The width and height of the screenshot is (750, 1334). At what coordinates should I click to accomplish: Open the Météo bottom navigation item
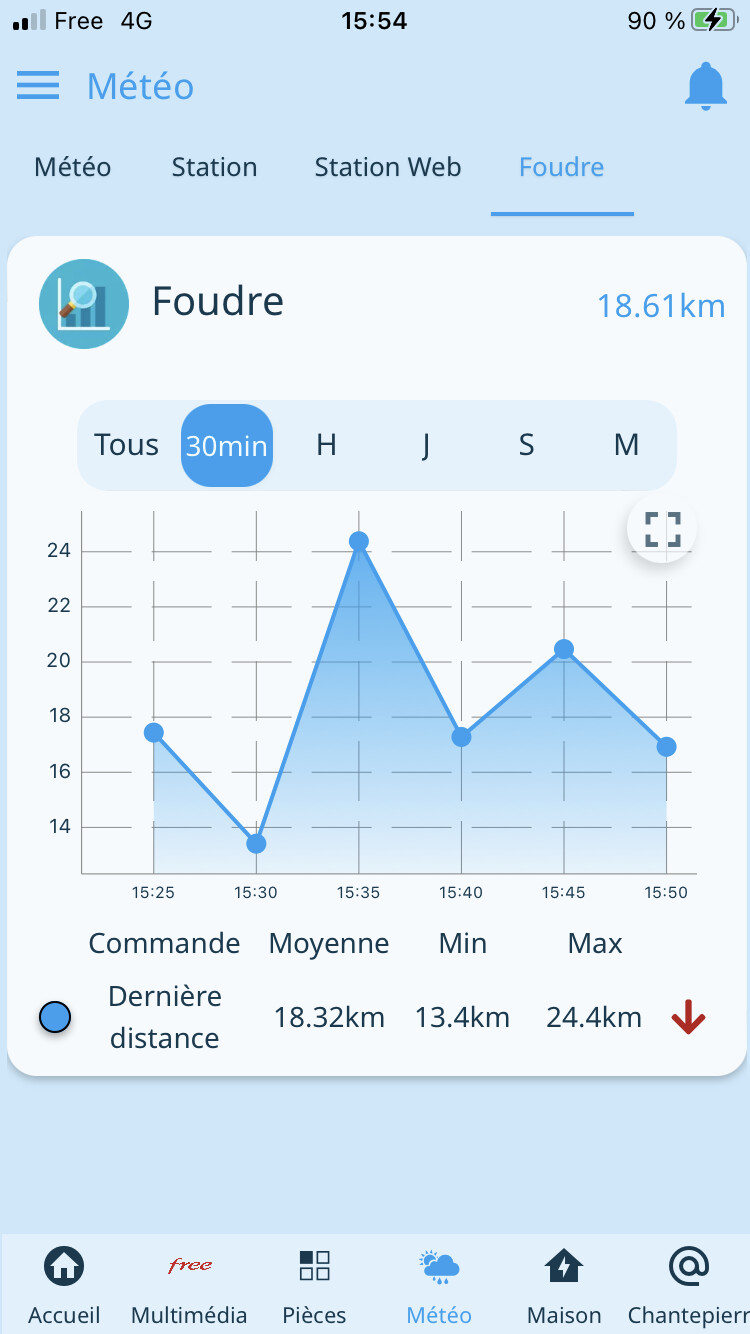(439, 1284)
